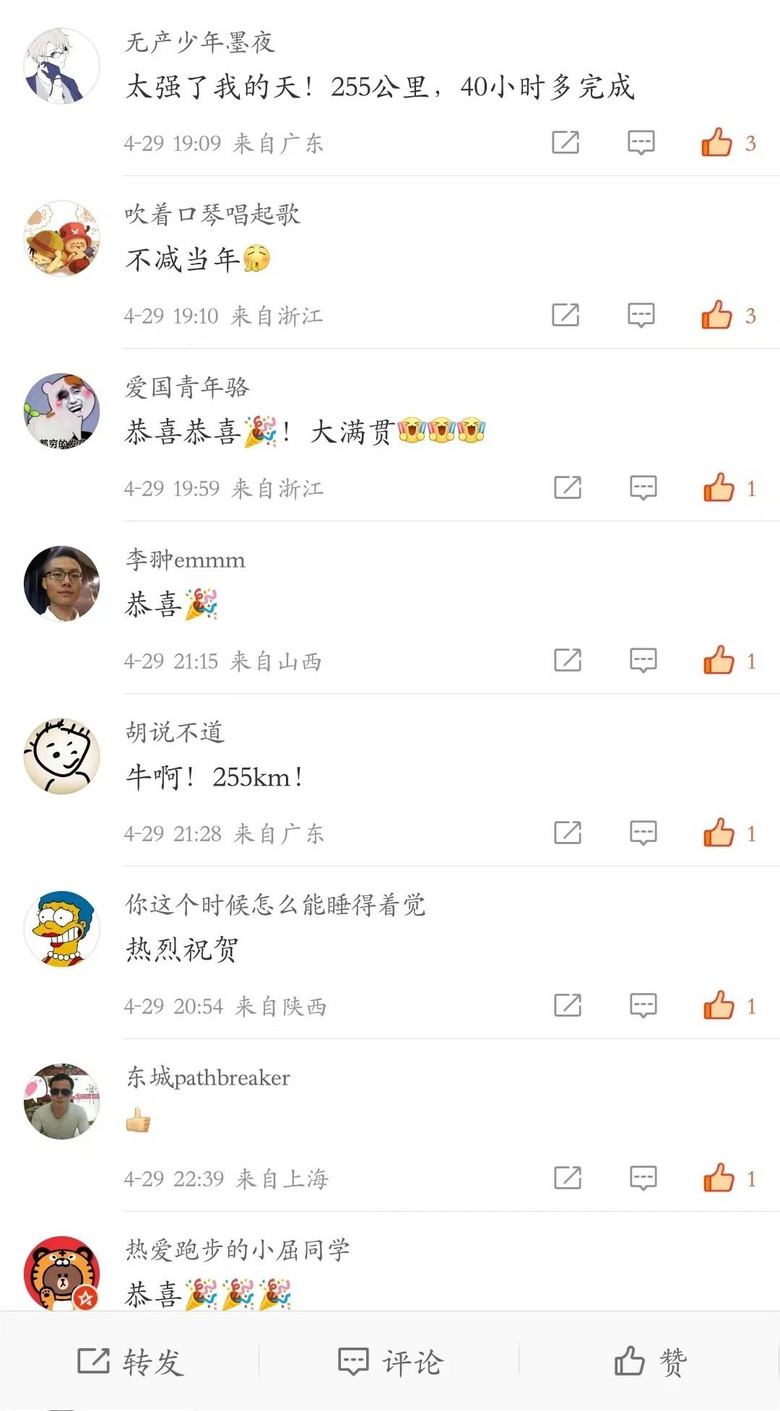780x1411 pixels.
Task: Open comment bubble on 无产少年墨夜's comment
Action: tap(642, 143)
